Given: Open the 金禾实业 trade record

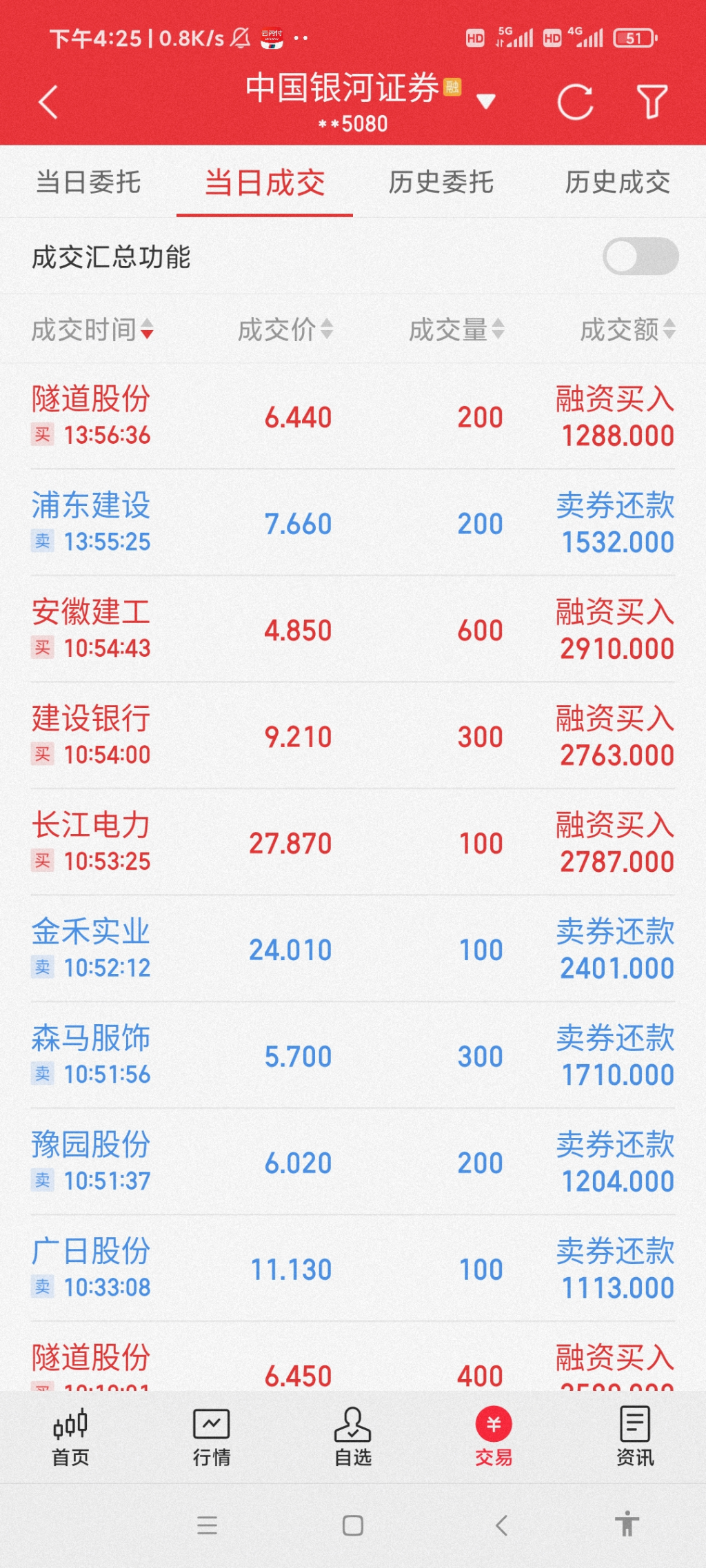Looking at the screenshot, I should tap(353, 949).
